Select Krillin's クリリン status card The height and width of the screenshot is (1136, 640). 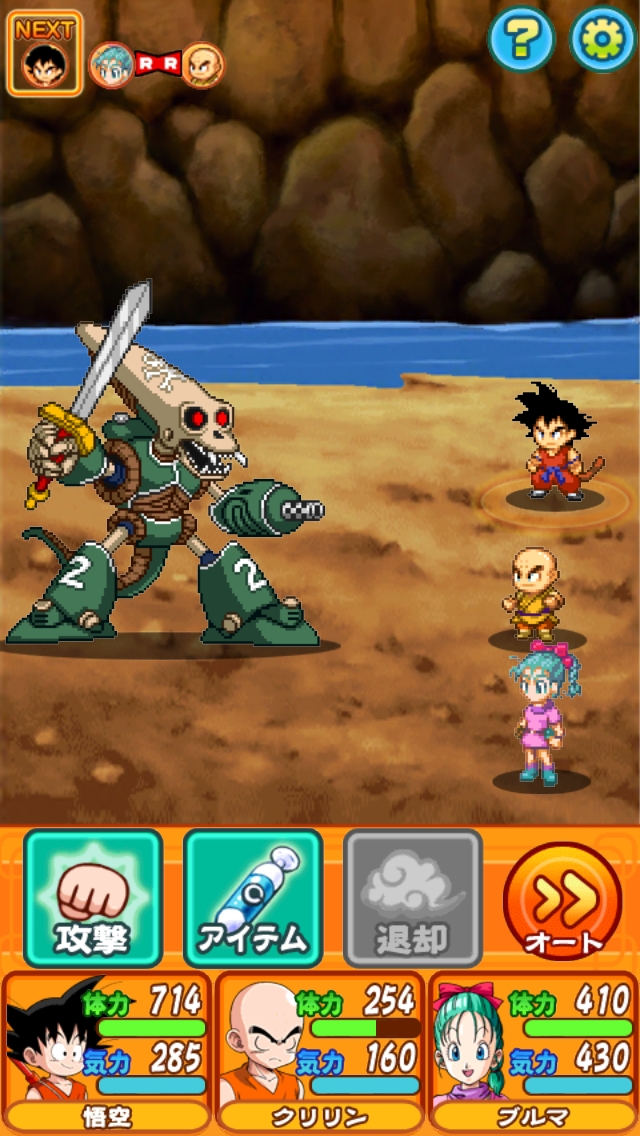[320, 1051]
